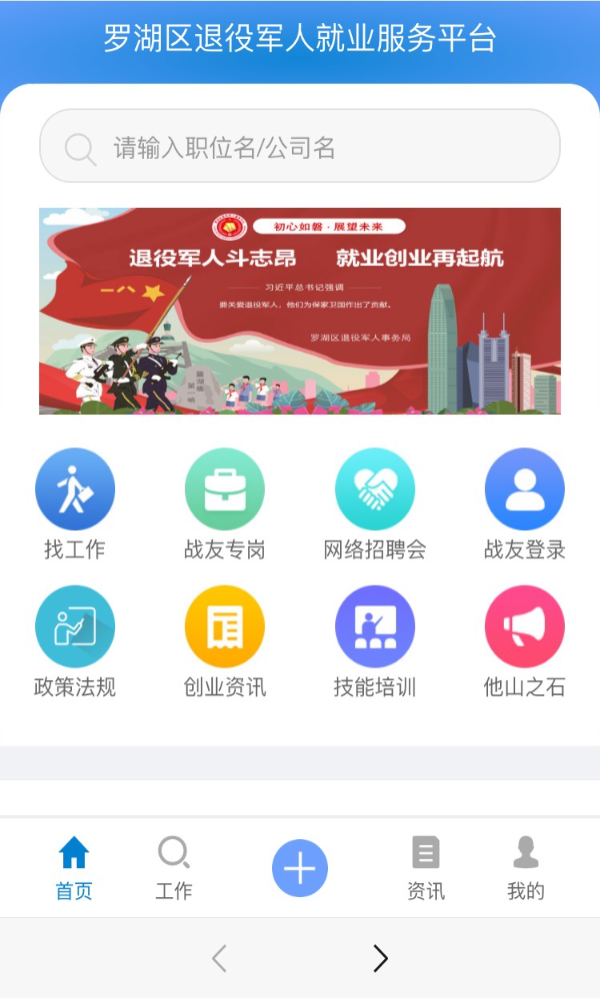Switch to the 资讯 news tab
The height and width of the screenshot is (998, 600).
pyautogui.click(x=426, y=867)
